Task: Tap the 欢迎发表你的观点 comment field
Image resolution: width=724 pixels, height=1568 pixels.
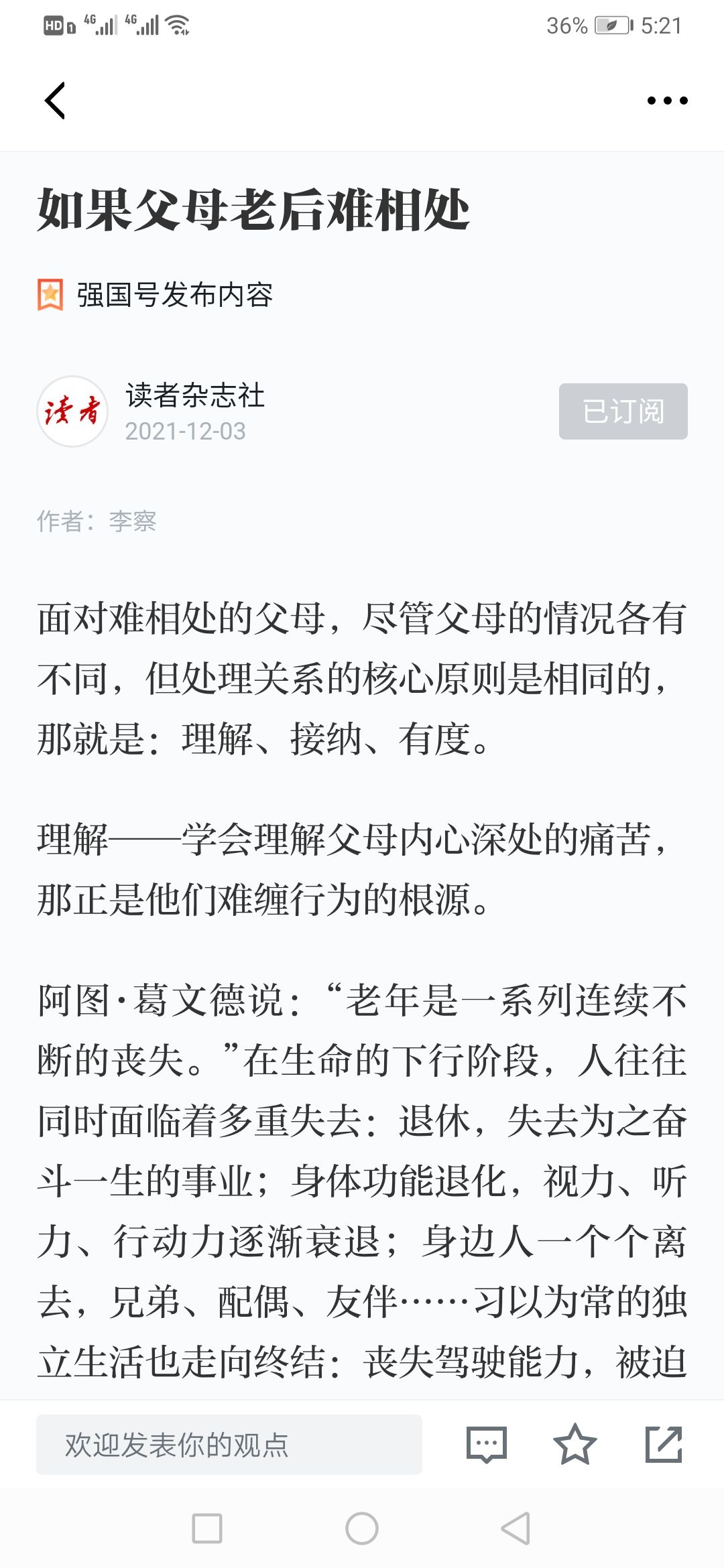Action: [x=229, y=1445]
